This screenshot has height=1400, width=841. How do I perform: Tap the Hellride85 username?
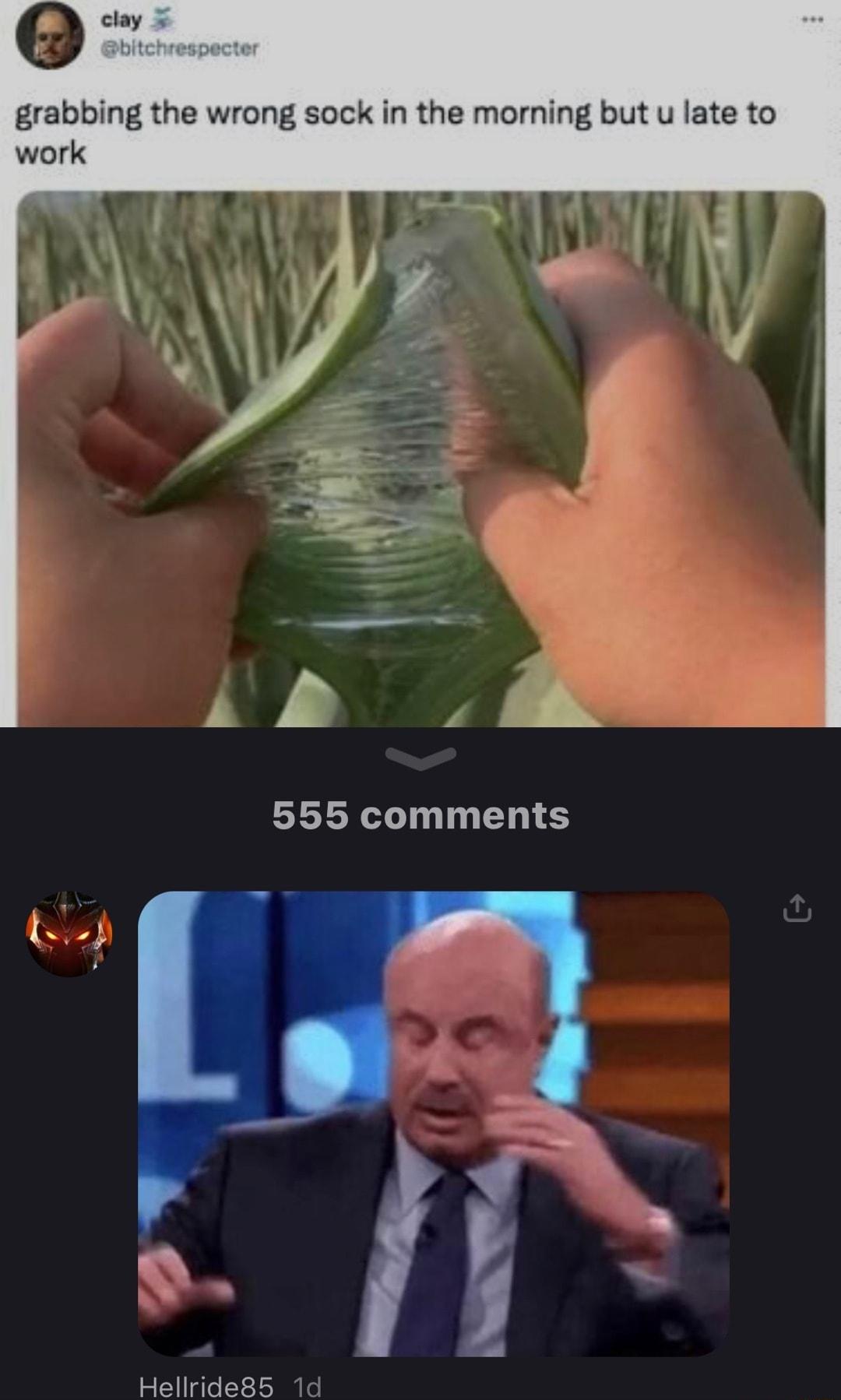coord(206,1386)
